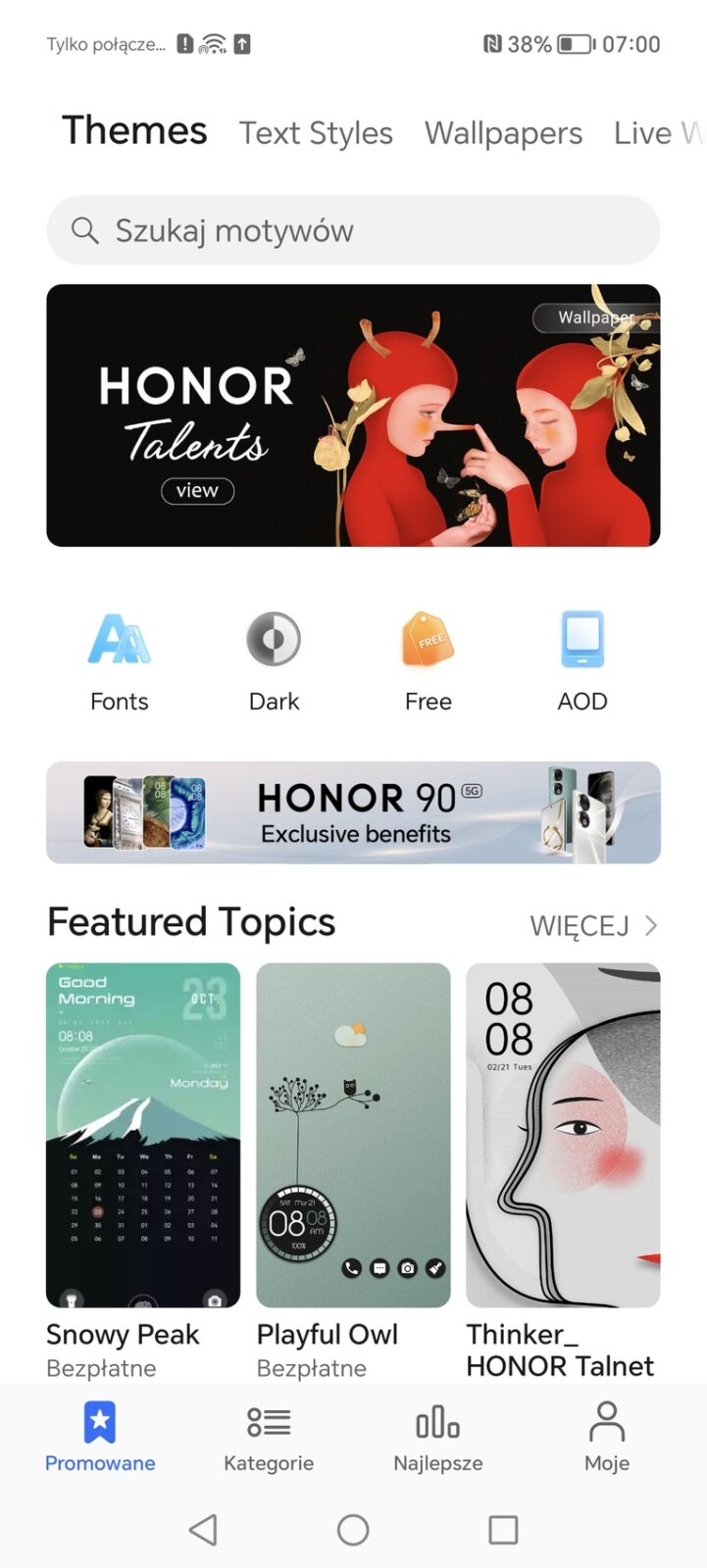Screen dimensions: 707x1568
Task: Tap the Szukaj motywów search field
Action: (353, 231)
